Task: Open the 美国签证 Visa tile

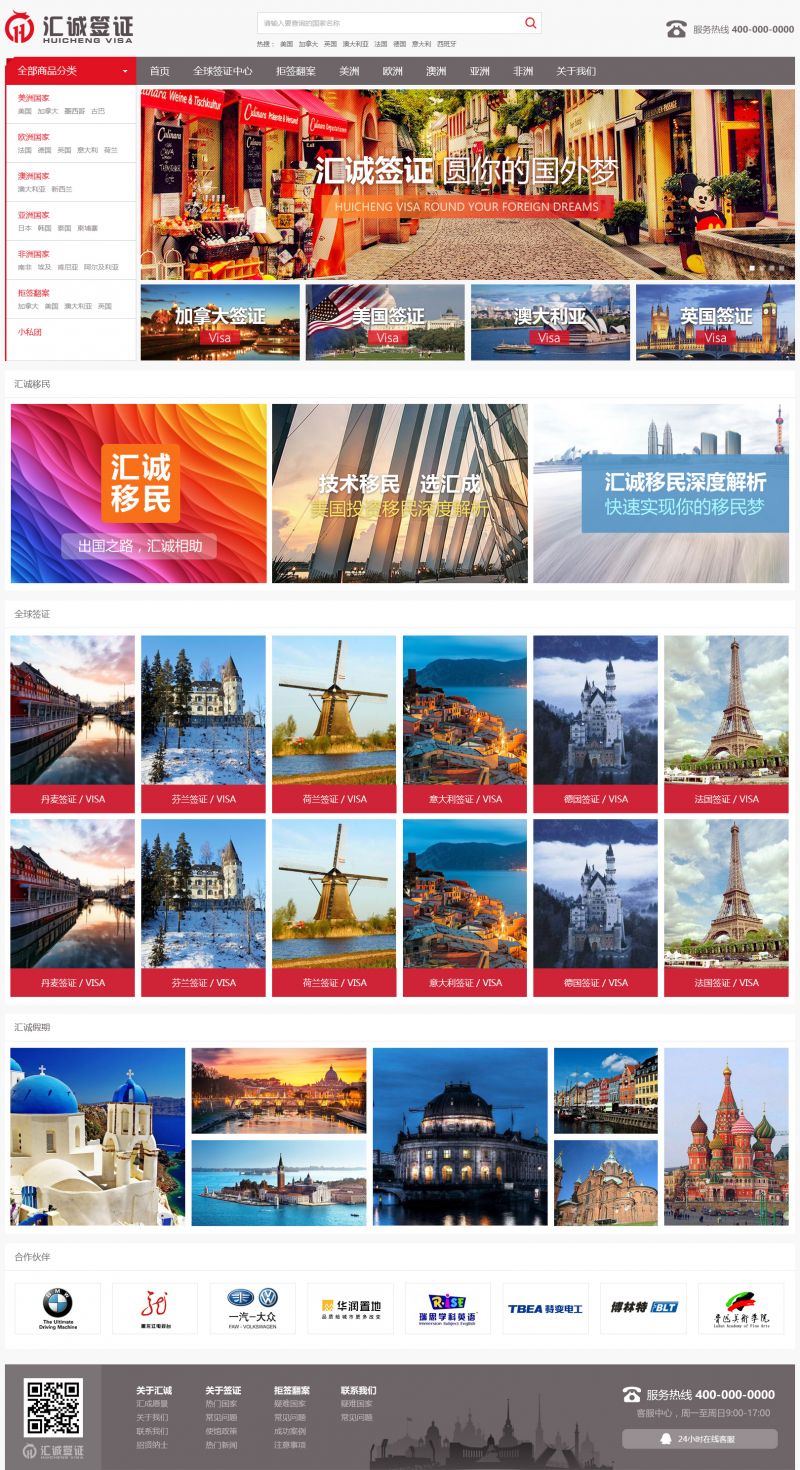Action: [x=385, y=322]
